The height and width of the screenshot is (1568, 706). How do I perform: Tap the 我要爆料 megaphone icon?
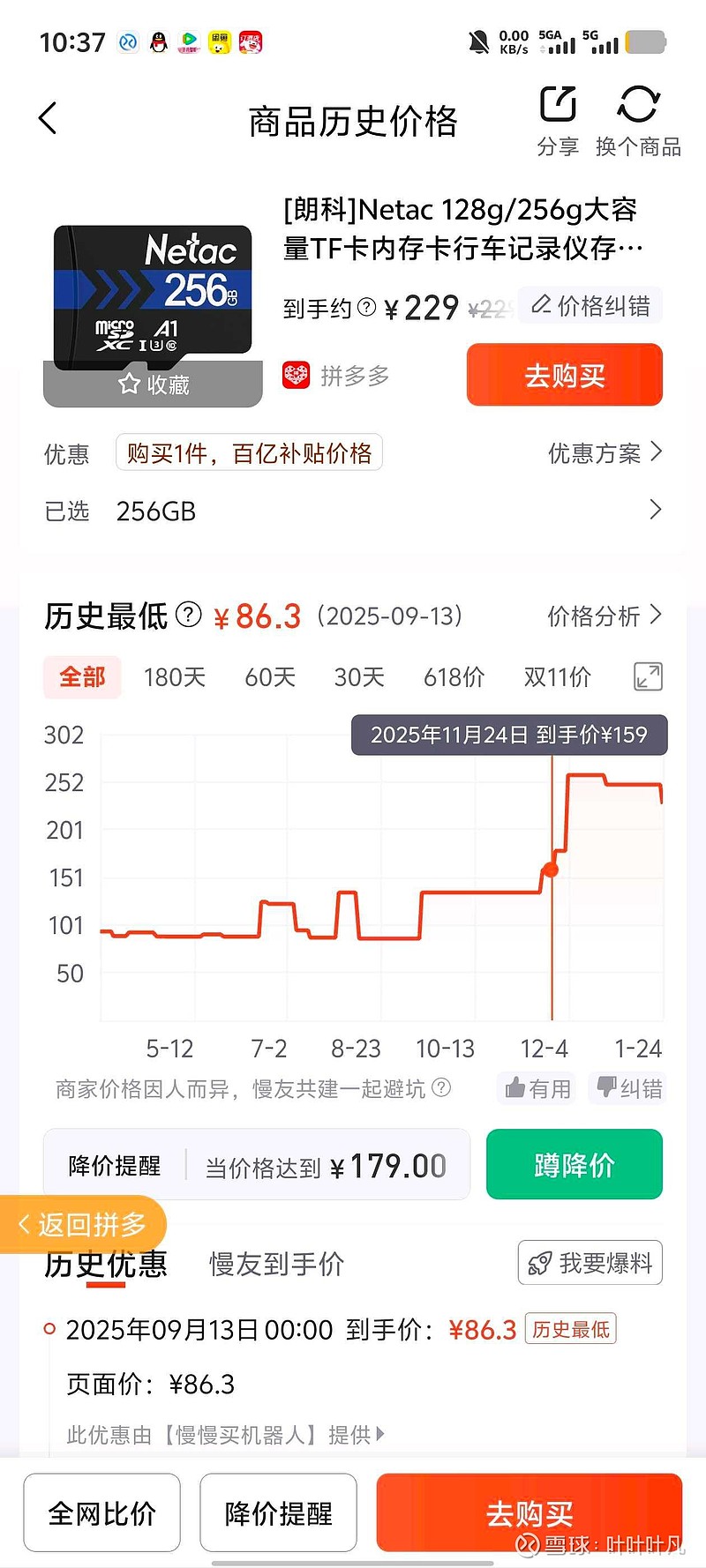tap(589, 1263)
